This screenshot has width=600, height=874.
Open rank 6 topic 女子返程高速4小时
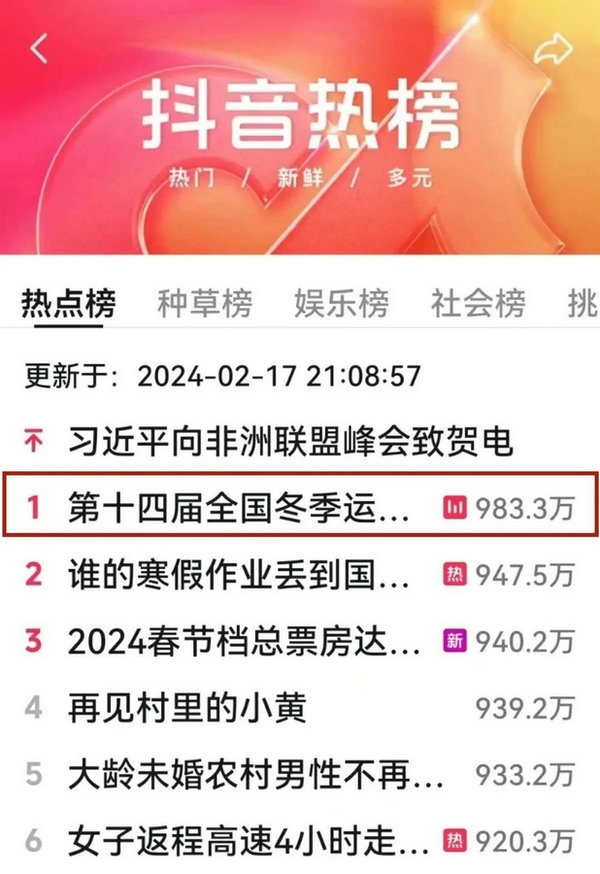click(x=239, y=839)
